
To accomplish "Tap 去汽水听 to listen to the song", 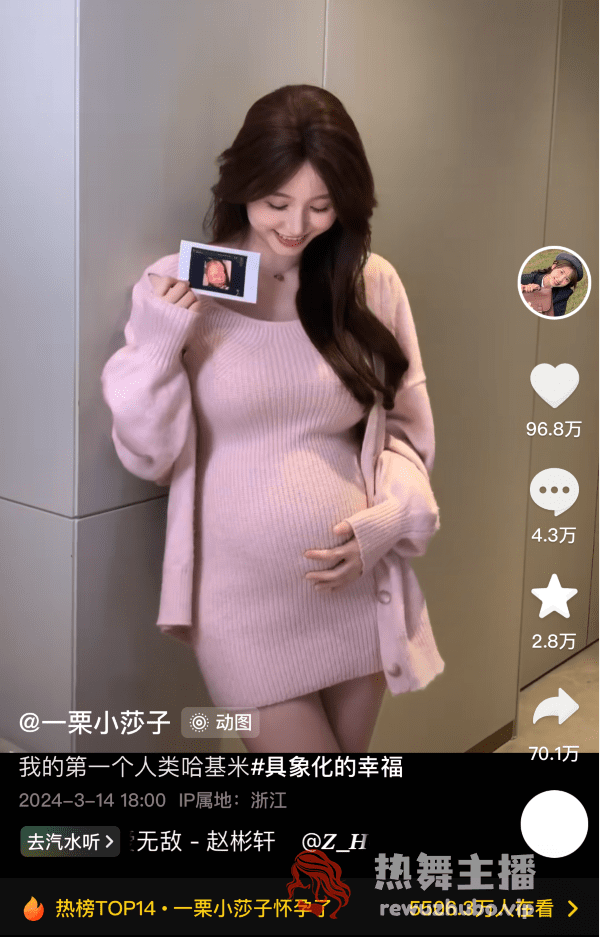I will click(70, 841).
